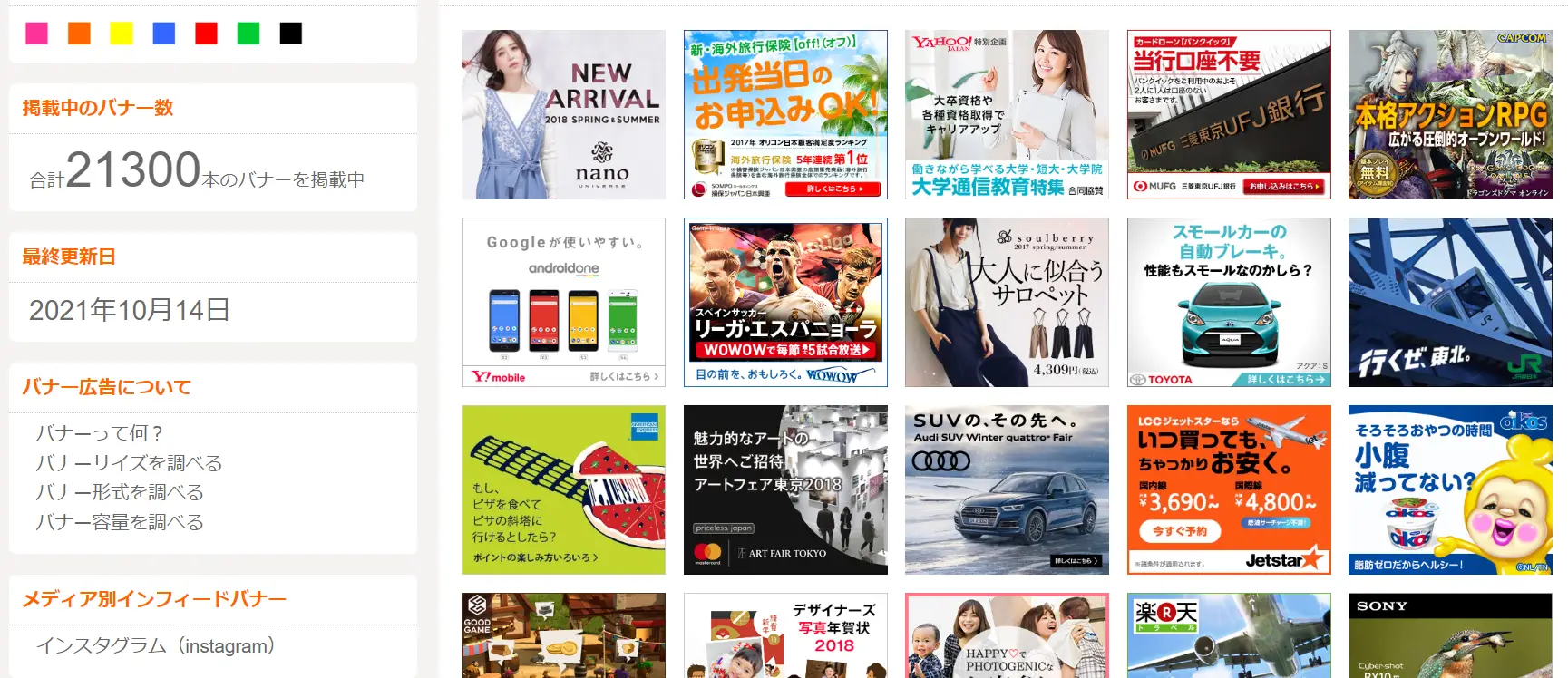The image size is (1568, 678).
Task: Tap the green color swatch
Action: pyautogui.click(x=248, y=34)
